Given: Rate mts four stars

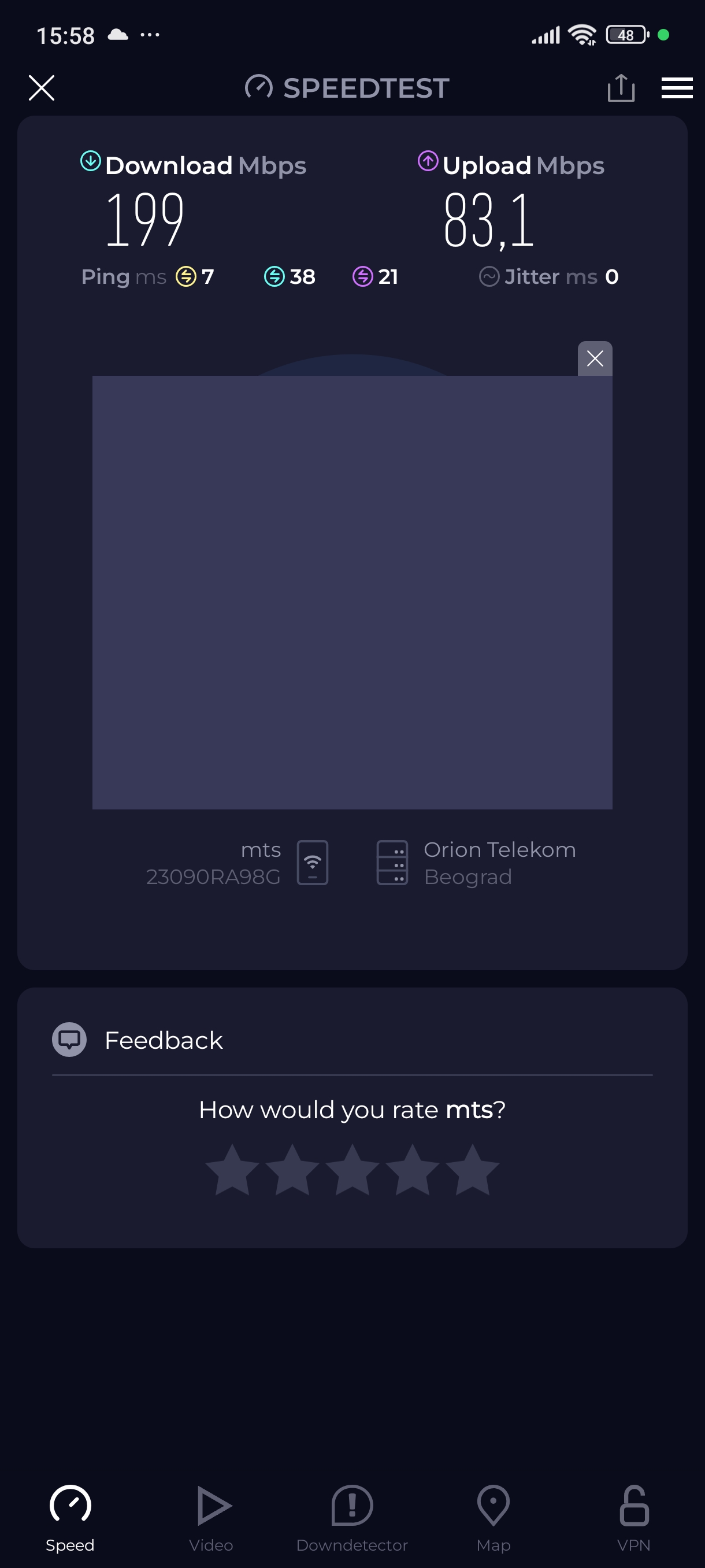Looking at the screenshot, I should tap(413, 1170).
